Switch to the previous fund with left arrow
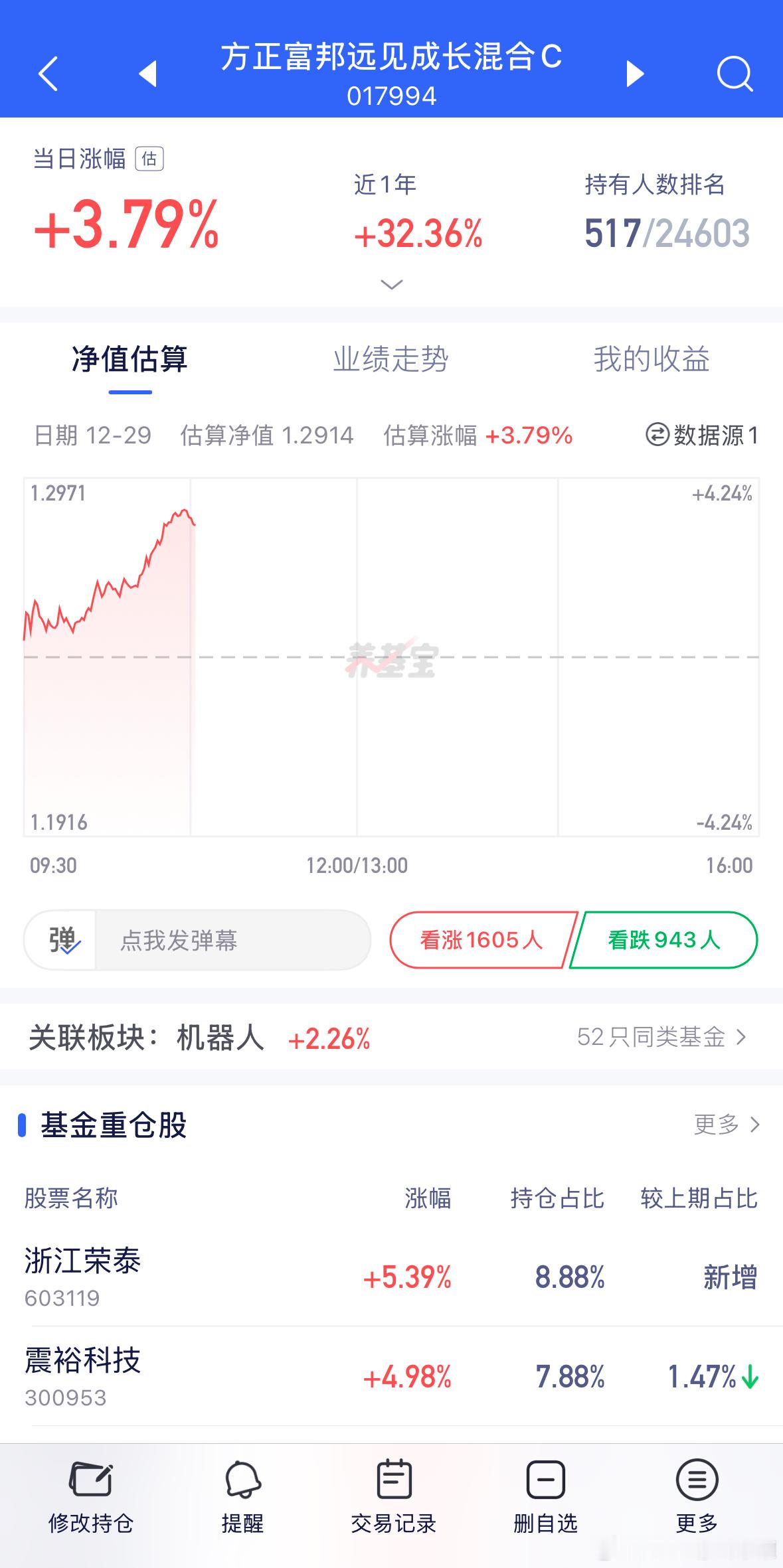Screen dimensions: 783x1568 coord(149,74)
